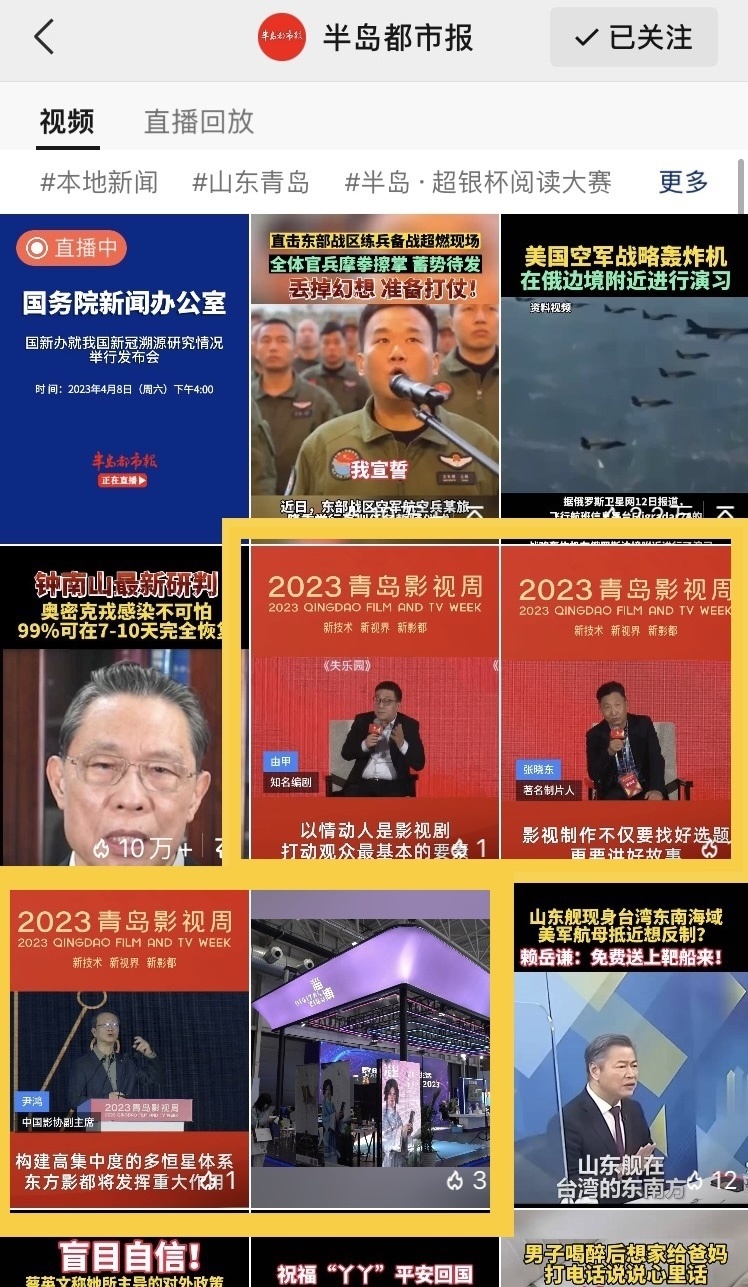The width and height of the screenshot is (748, 1287).
Task: Select the #本地新闻 topic chip
Action: coord(99,182)
